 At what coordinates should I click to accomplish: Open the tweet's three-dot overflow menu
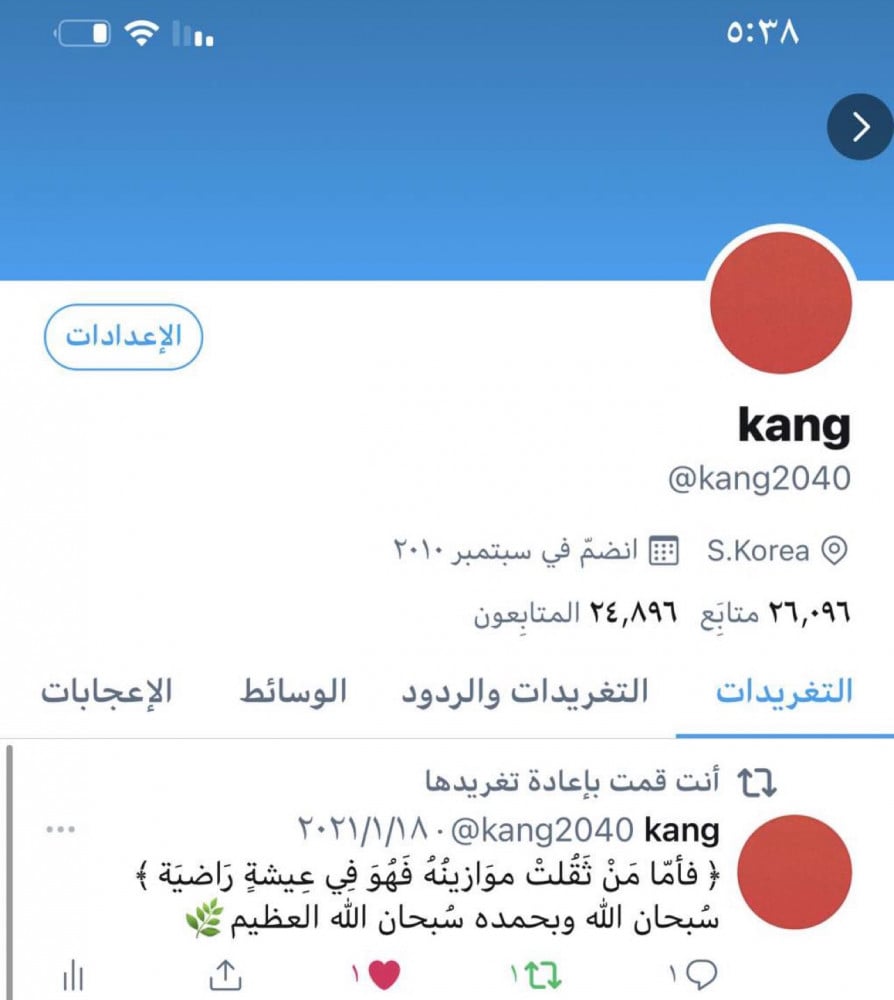pos(60,829)
